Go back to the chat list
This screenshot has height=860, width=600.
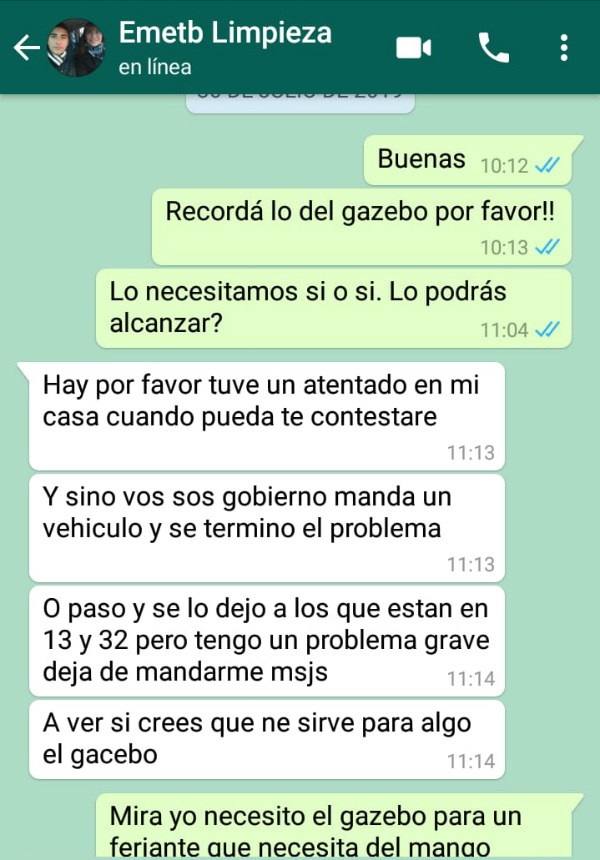tap(25, 48)
